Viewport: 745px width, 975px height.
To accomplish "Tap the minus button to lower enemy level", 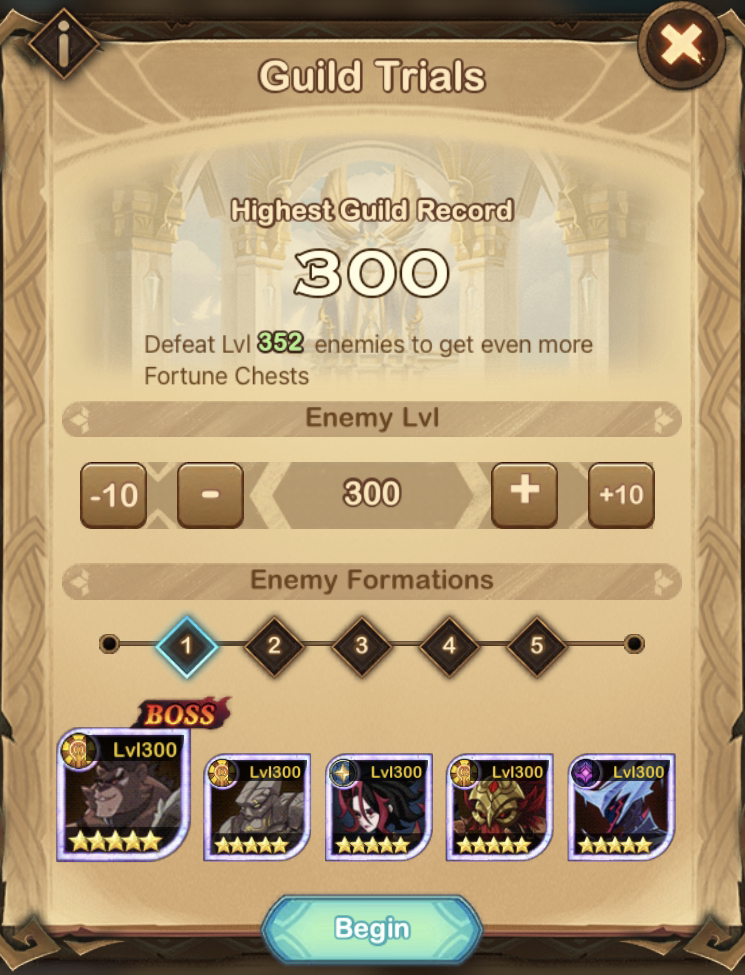I will [x=210, y=495].
